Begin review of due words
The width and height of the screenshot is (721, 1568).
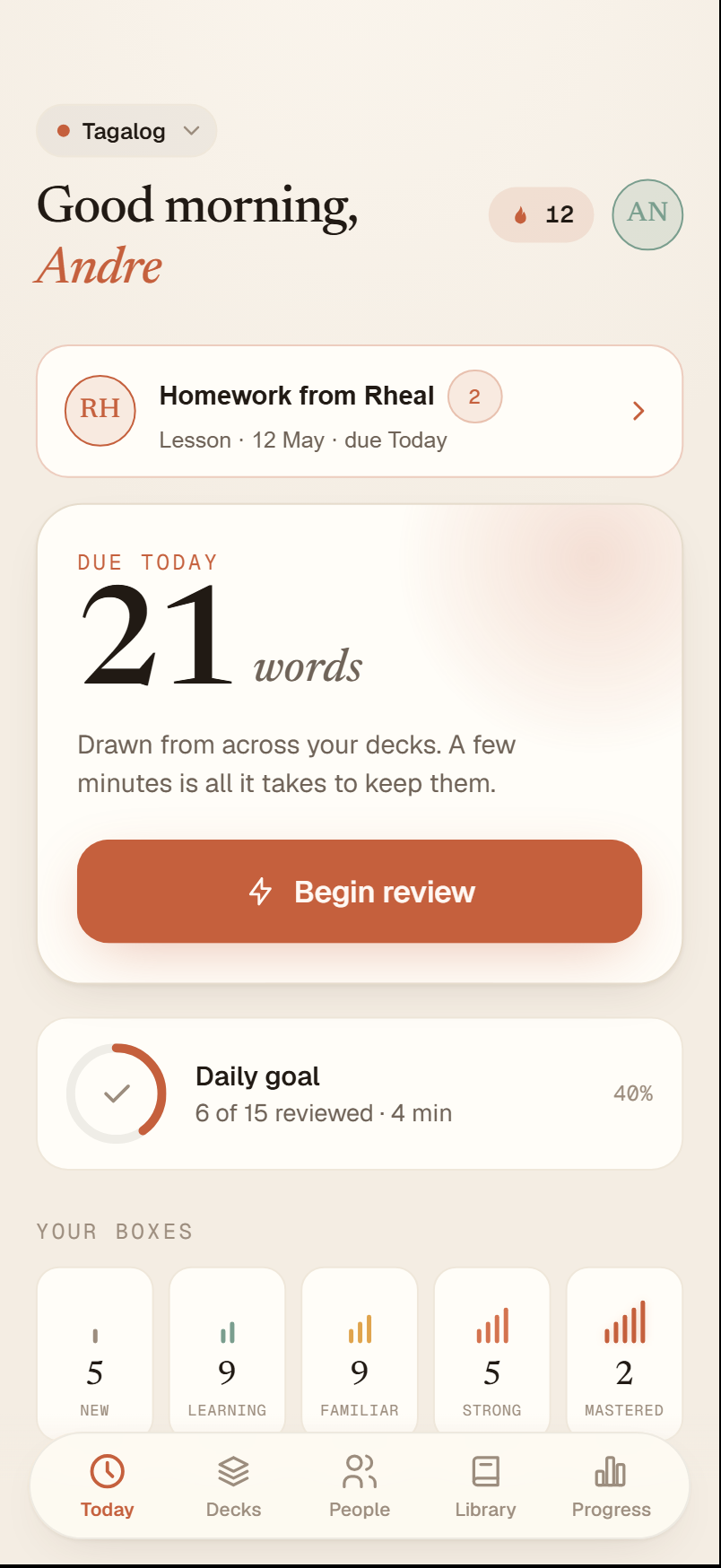pos(360,891)
